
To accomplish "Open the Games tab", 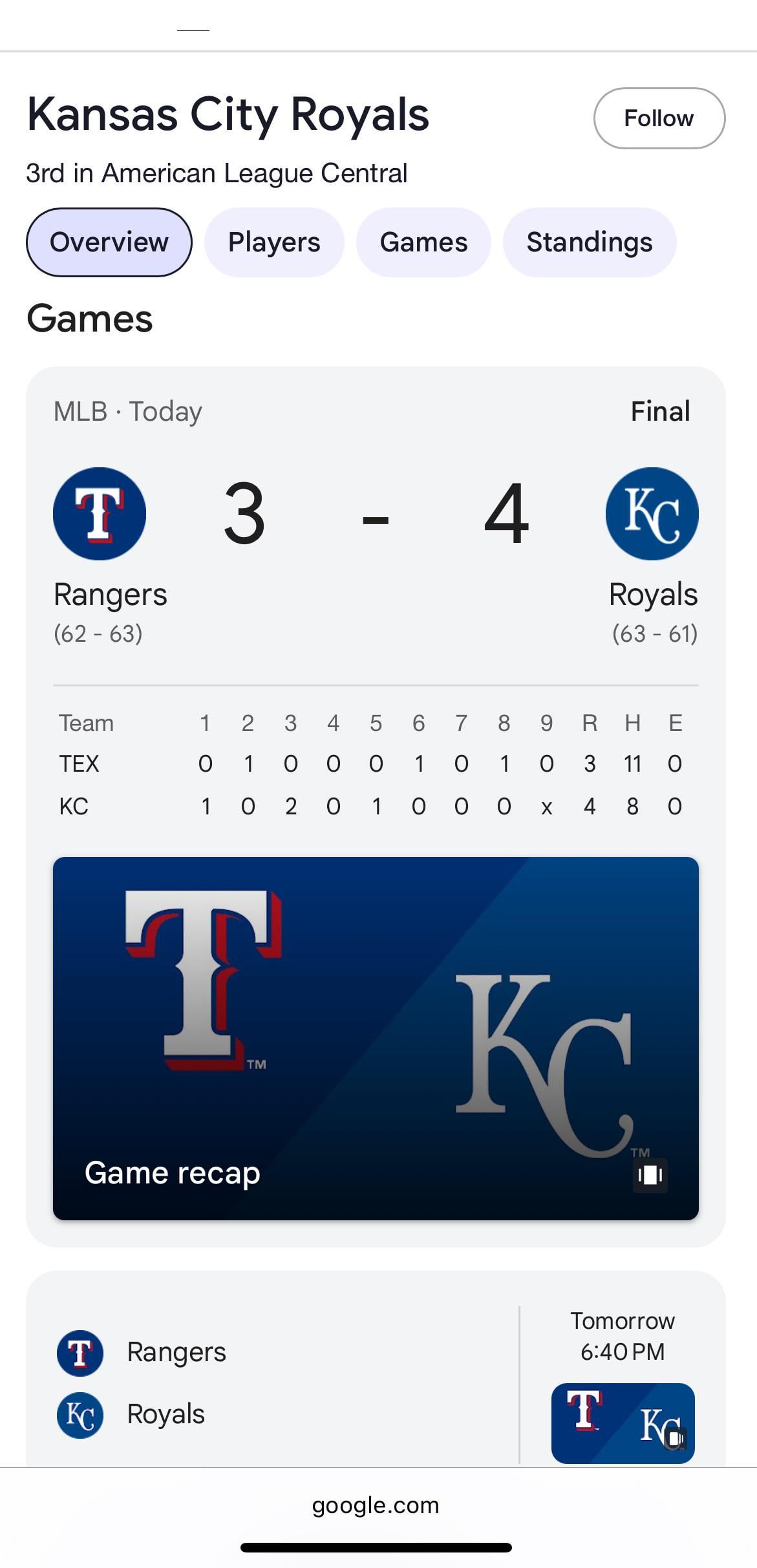I will click(x=423, y=242).
